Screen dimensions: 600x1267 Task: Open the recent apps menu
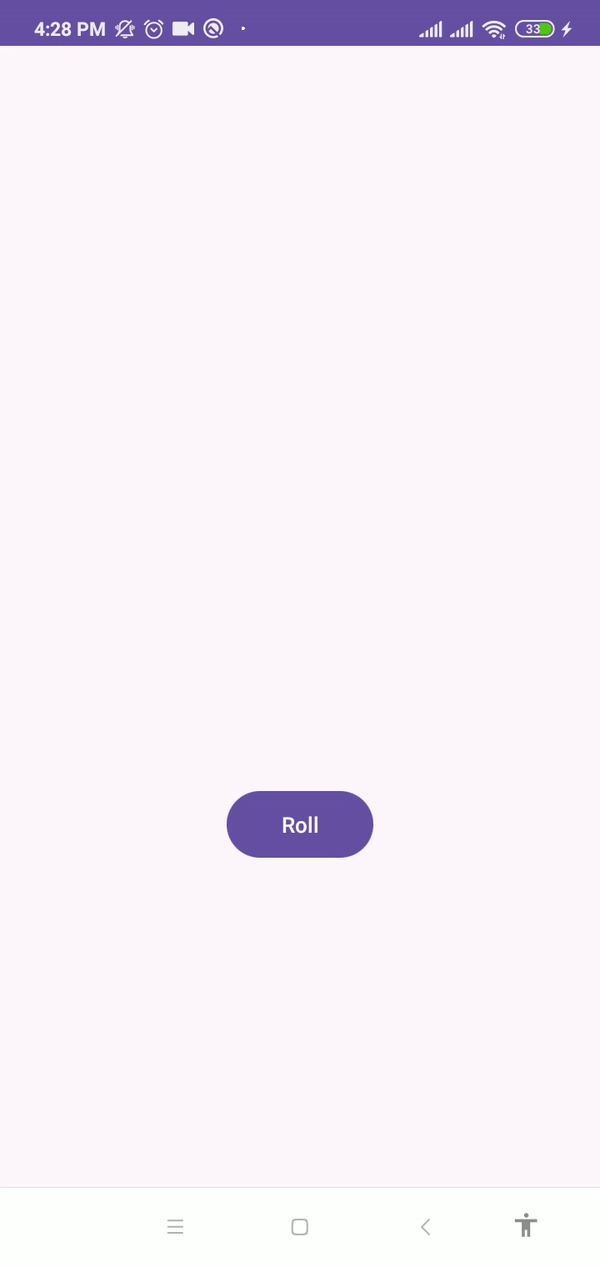tap(175, 1227)
